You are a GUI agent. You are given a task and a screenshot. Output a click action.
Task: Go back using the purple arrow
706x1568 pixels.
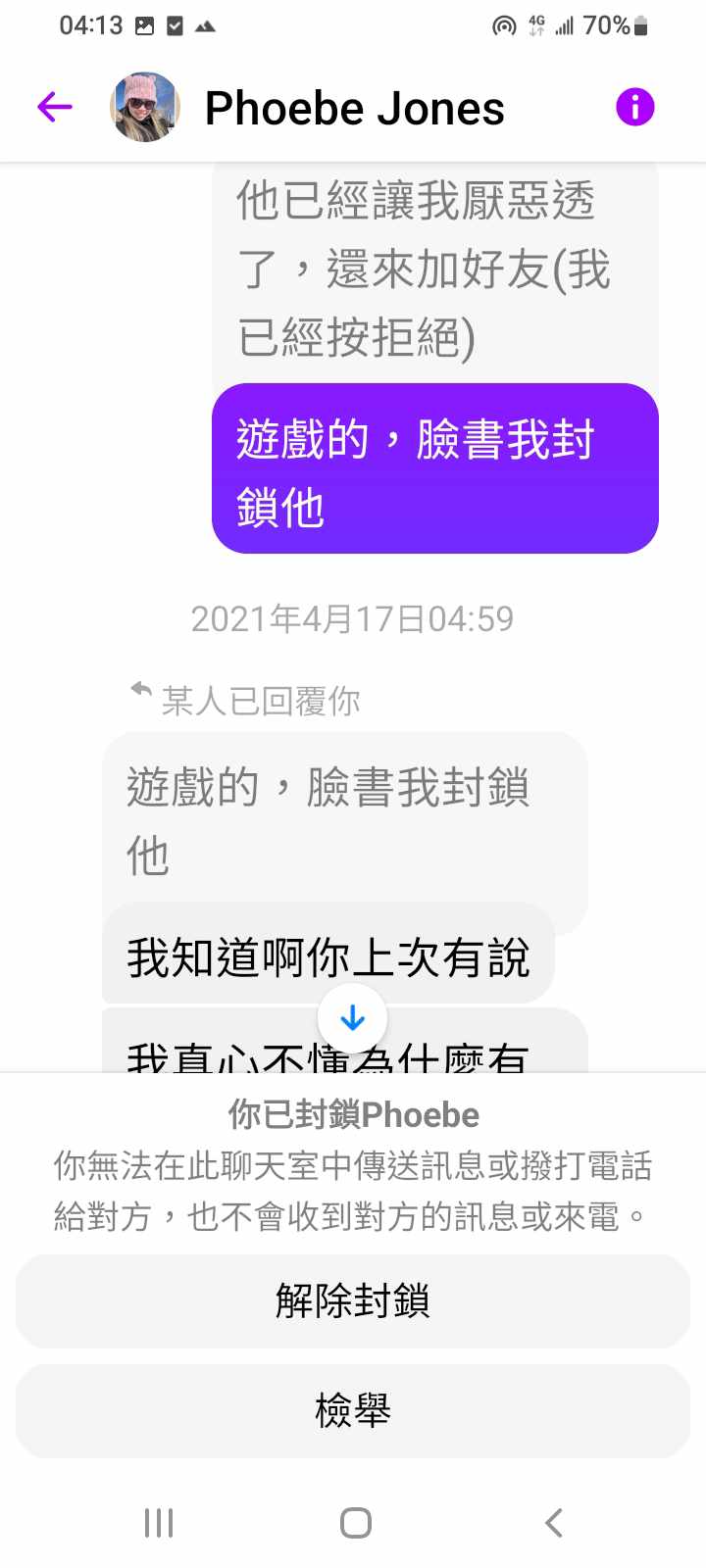point(55,107)
